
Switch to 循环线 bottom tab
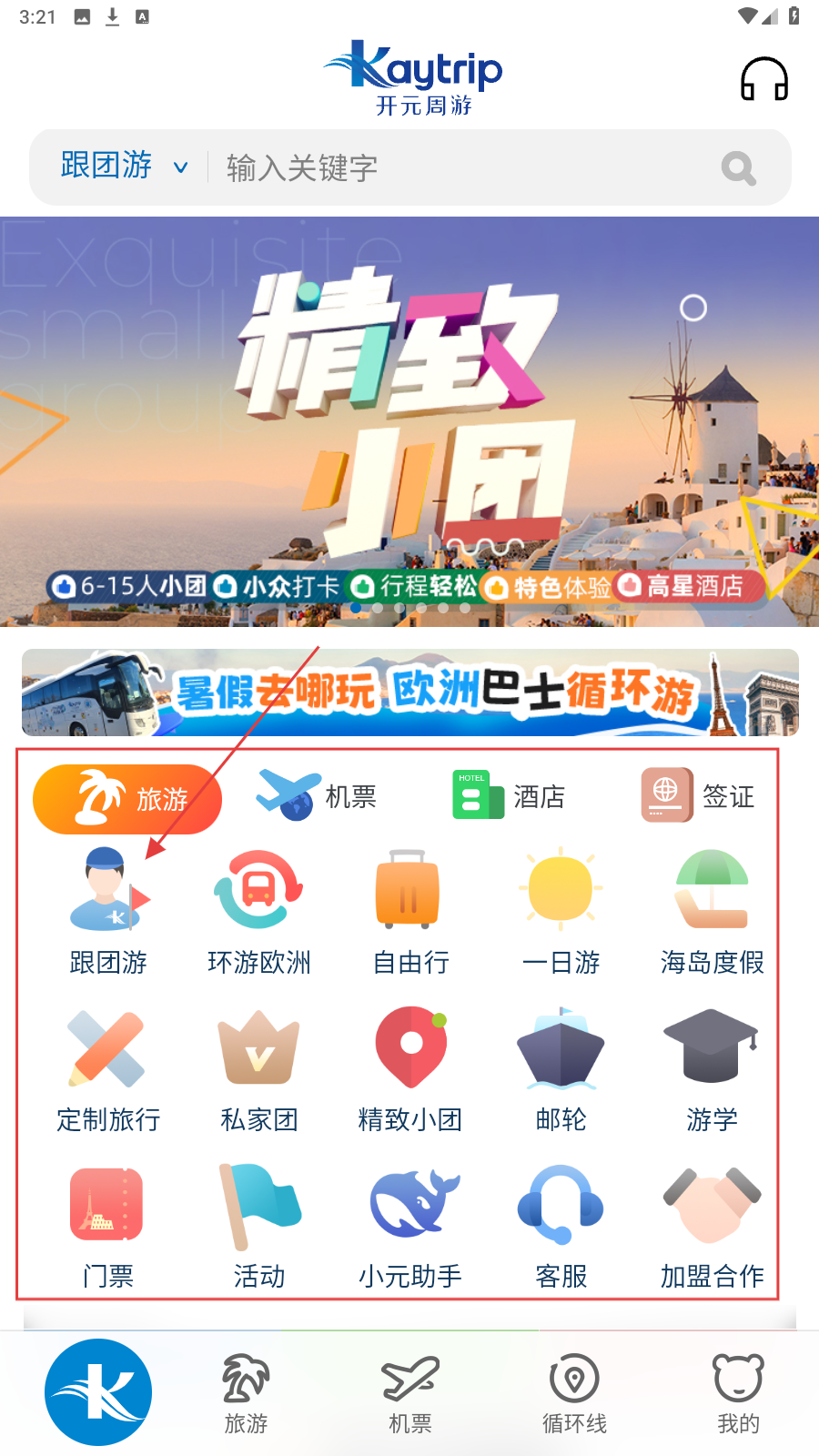point(574,1393)
